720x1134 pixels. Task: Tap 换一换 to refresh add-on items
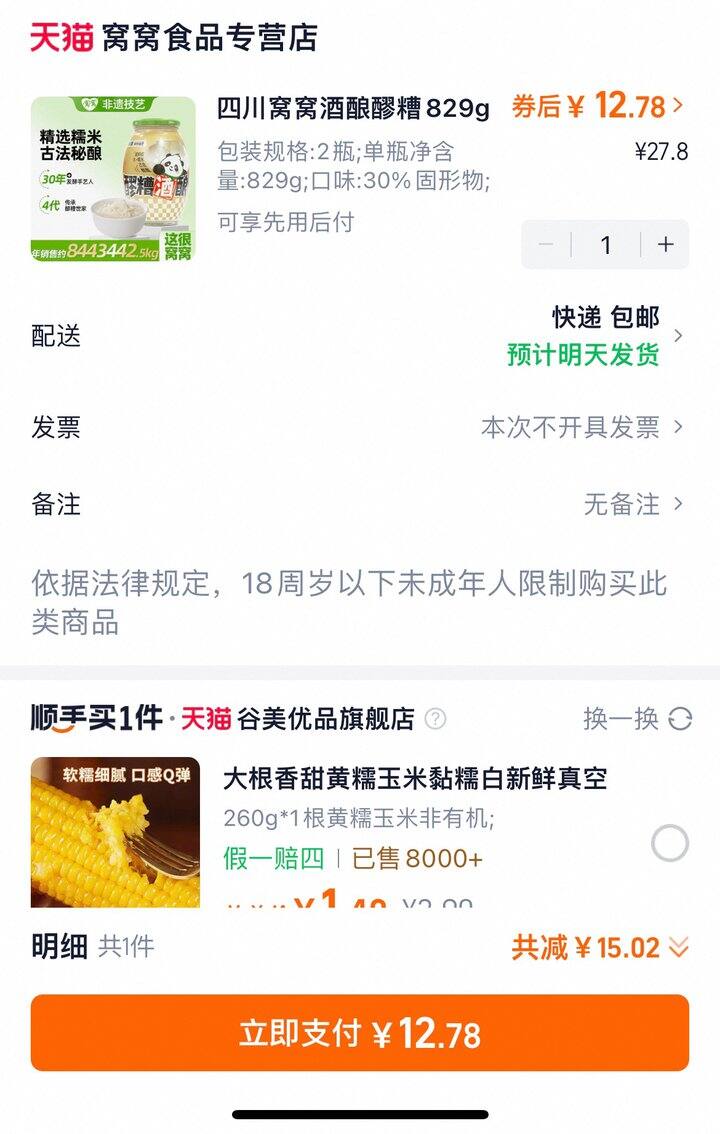click(637, 718)
